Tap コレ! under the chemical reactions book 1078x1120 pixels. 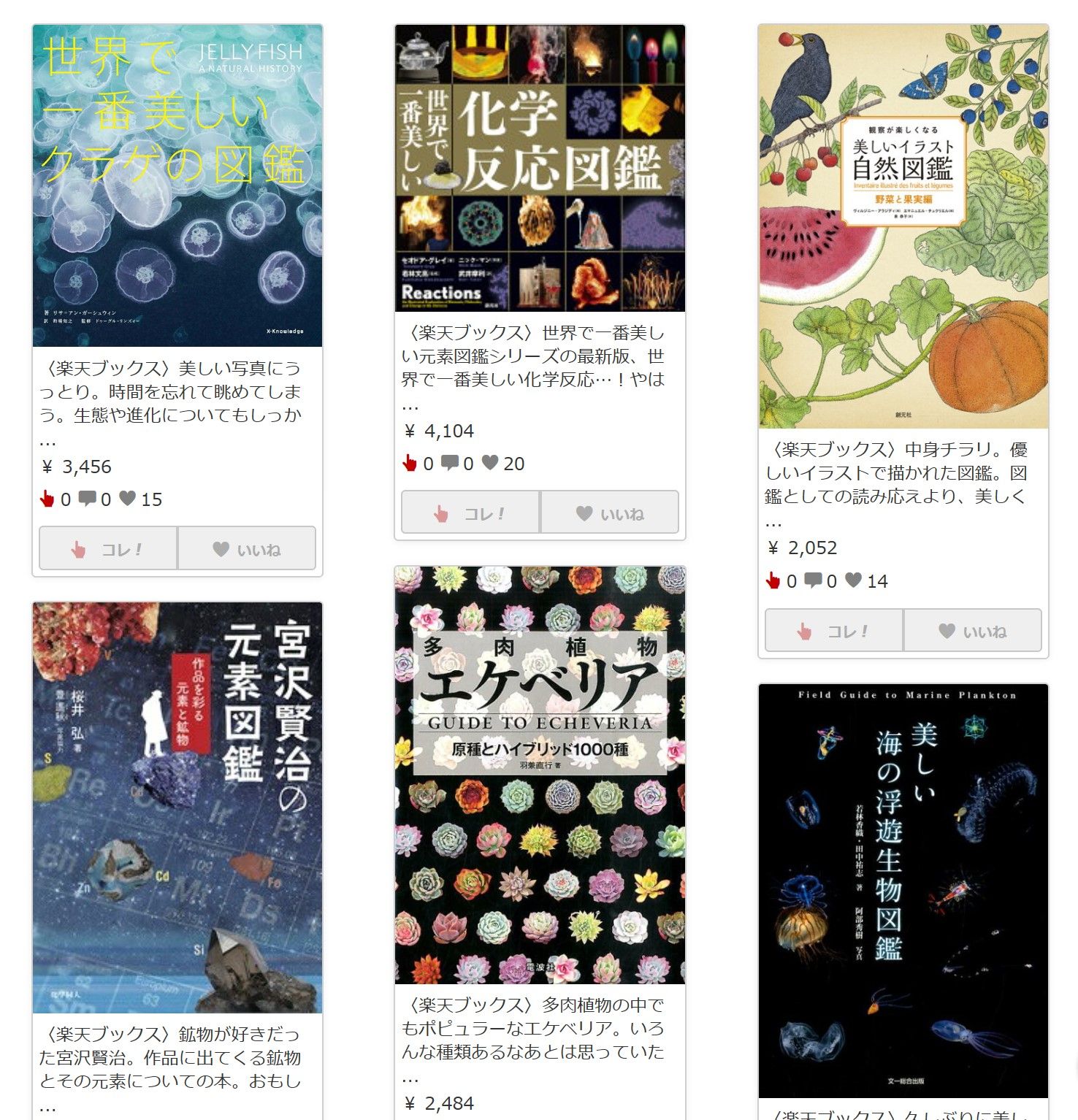470,513
